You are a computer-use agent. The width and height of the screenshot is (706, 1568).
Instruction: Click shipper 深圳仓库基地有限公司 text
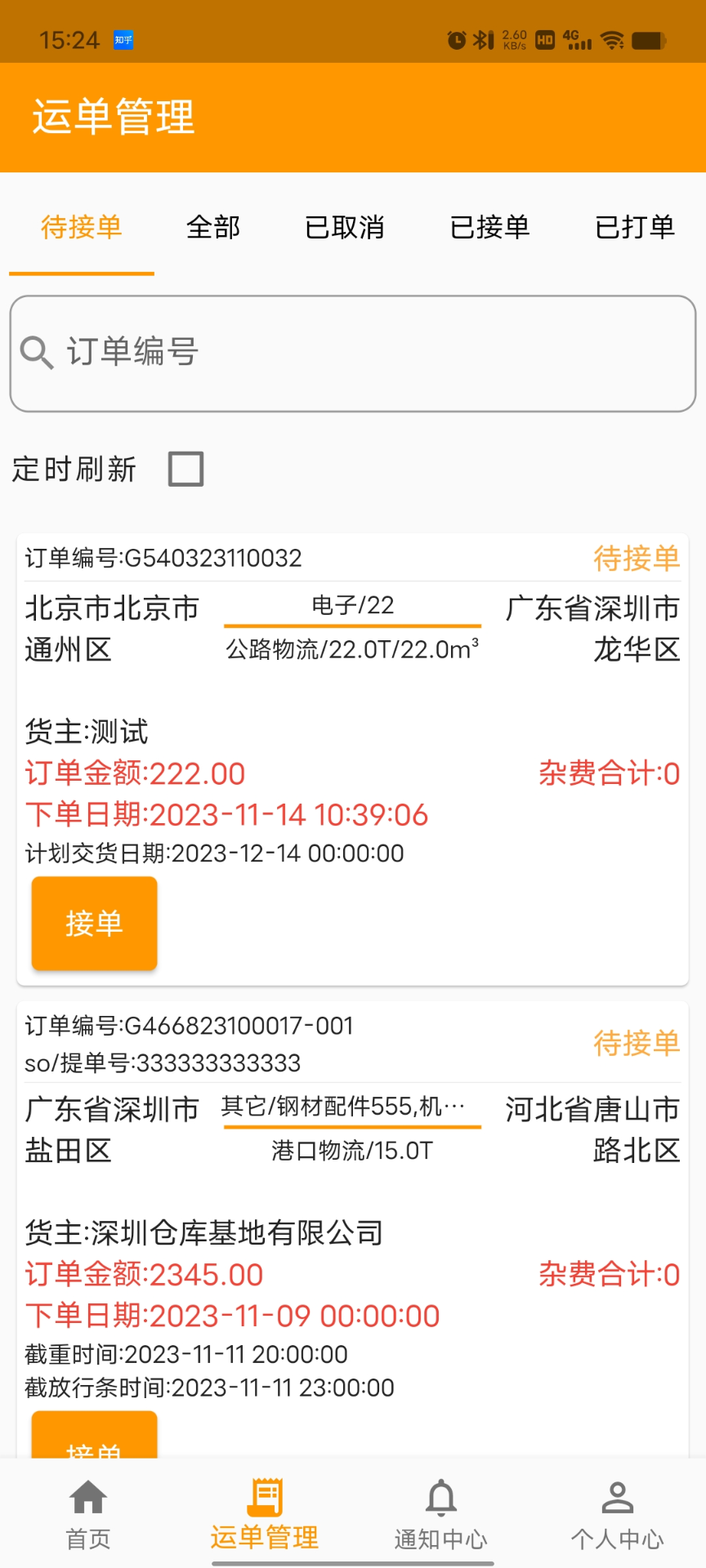(235, 1233)
